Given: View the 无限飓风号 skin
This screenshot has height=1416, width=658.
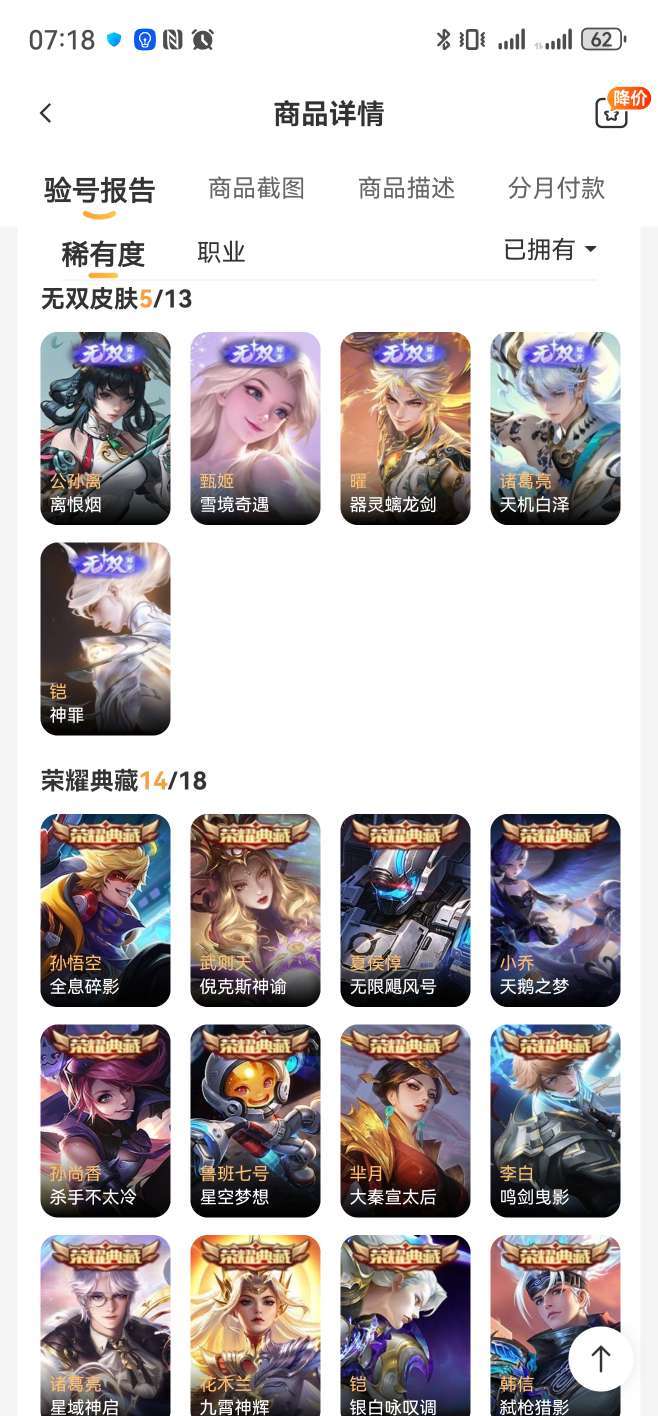Looking at the screenshot, I should pyautogui.click(x=405, y=910).
